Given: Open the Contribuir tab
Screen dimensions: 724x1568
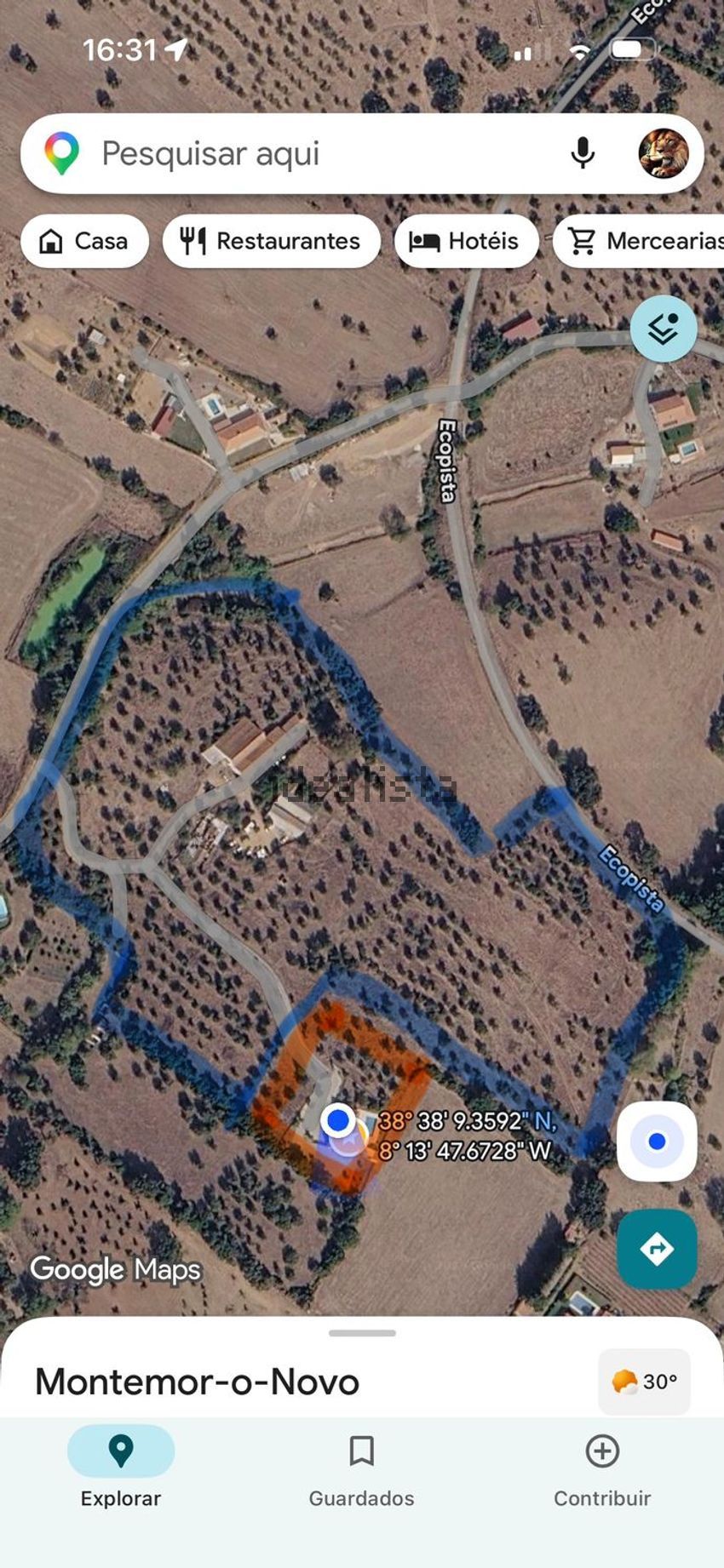Looking at the screenshot, I should pyautogui.click(x=602, y=1467).
